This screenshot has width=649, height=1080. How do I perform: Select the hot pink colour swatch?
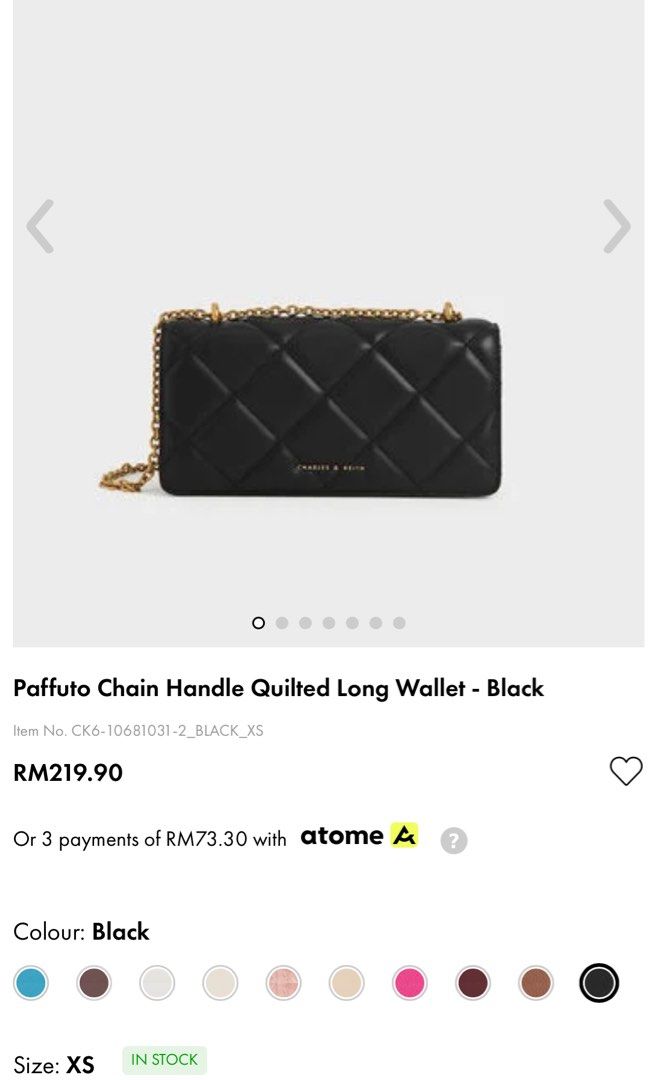click(x=410, y=983)
